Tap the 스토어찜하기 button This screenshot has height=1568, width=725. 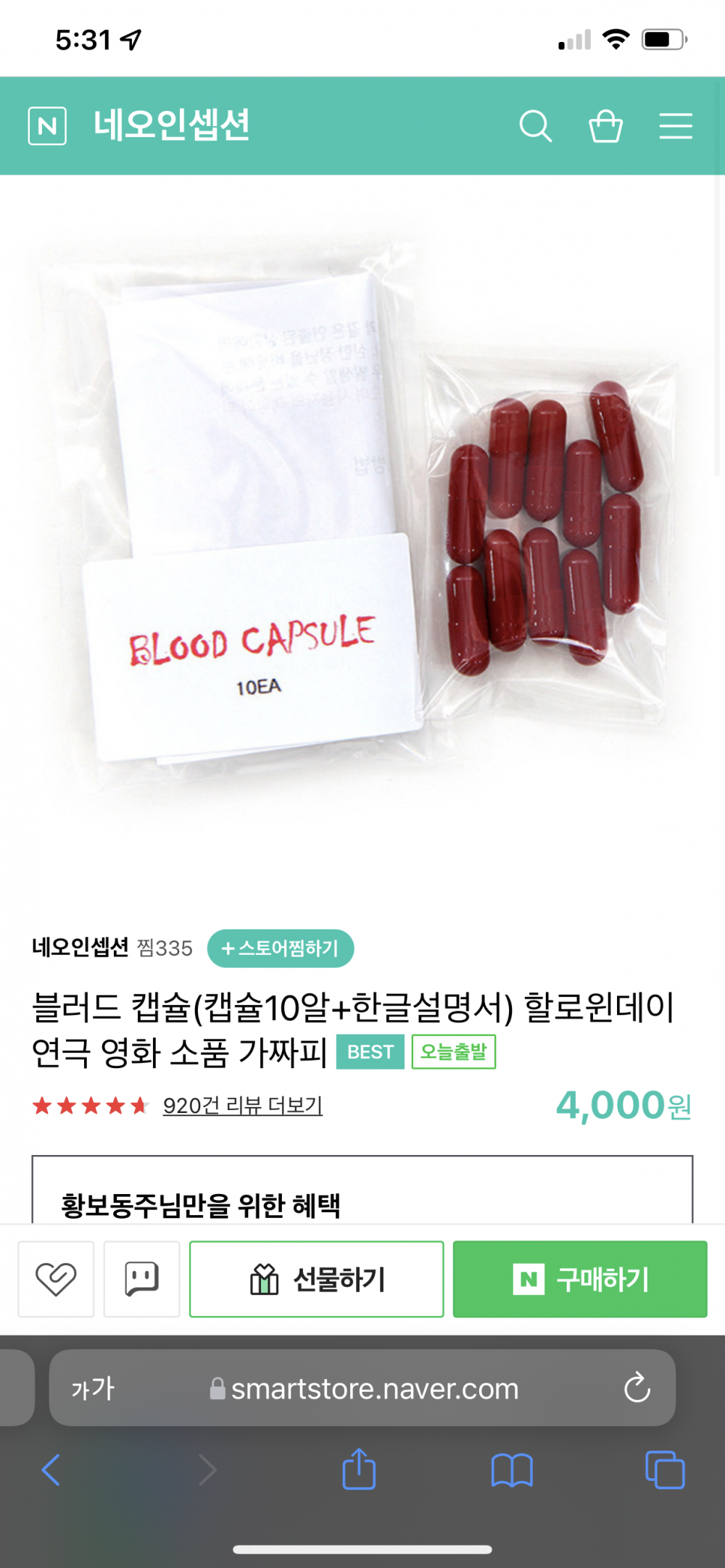pos(281,948)
